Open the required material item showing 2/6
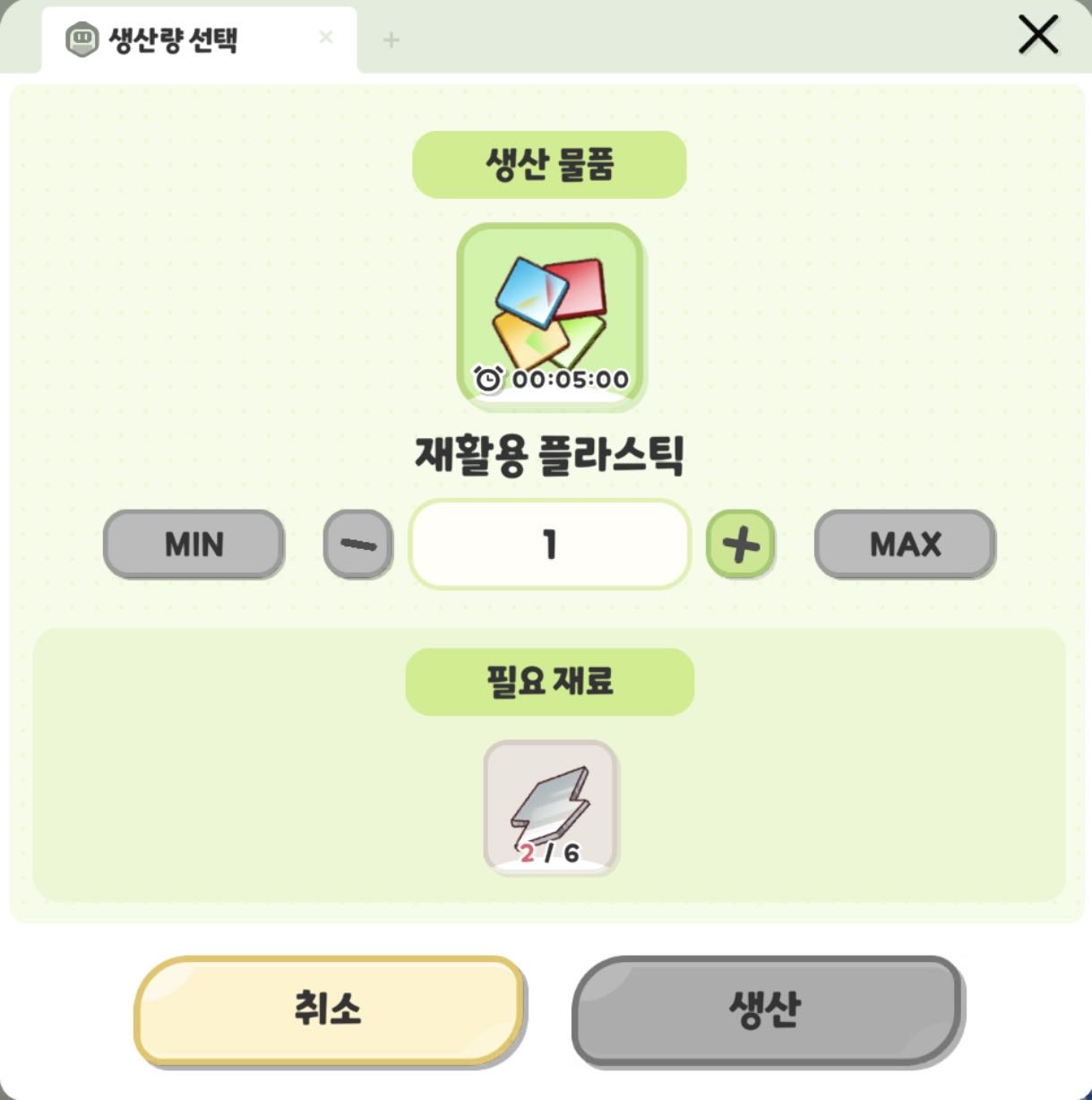 [550, 807]
